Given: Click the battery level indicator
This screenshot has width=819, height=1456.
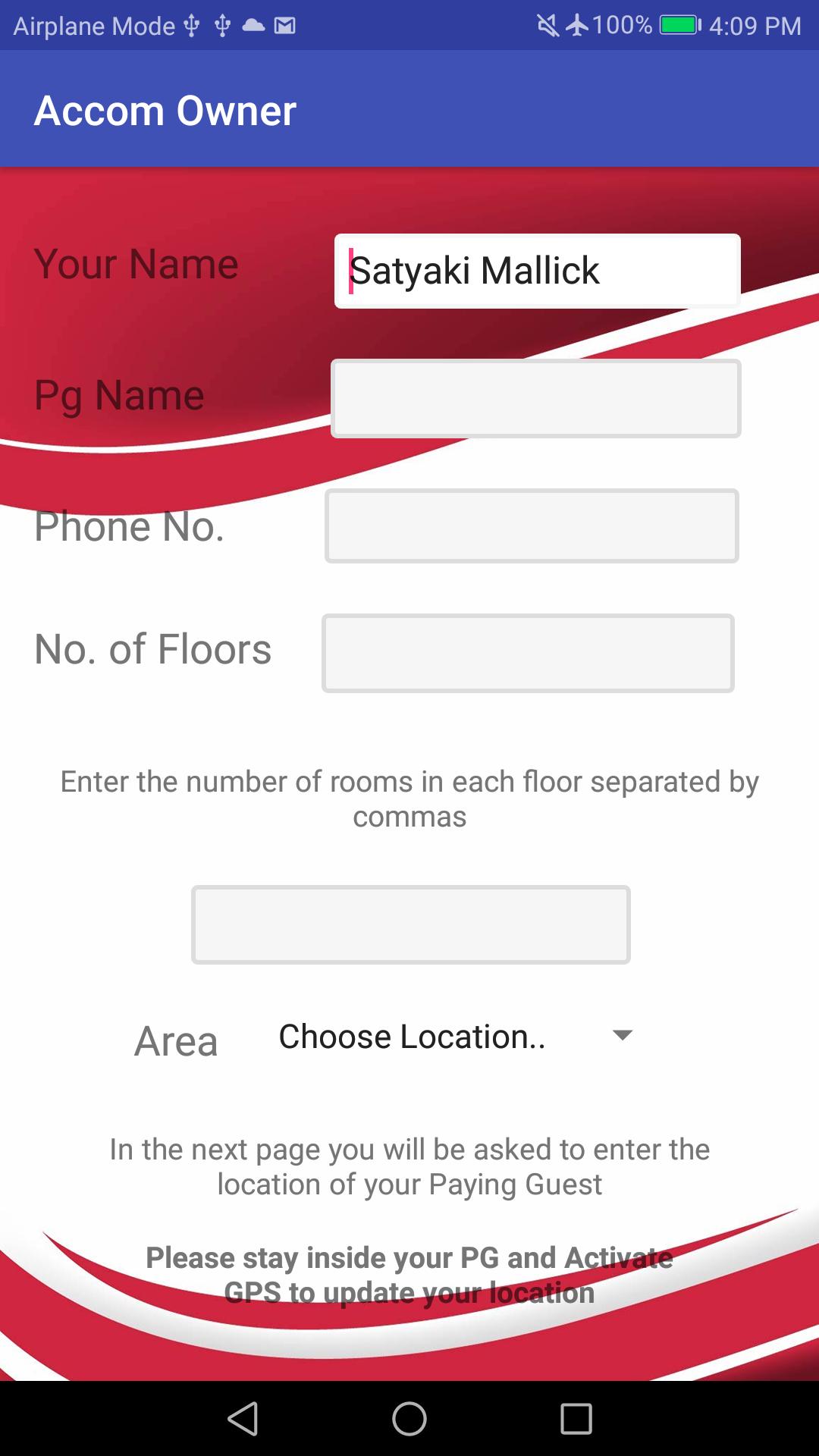Looking at the screenshot, I should (679, 25).
